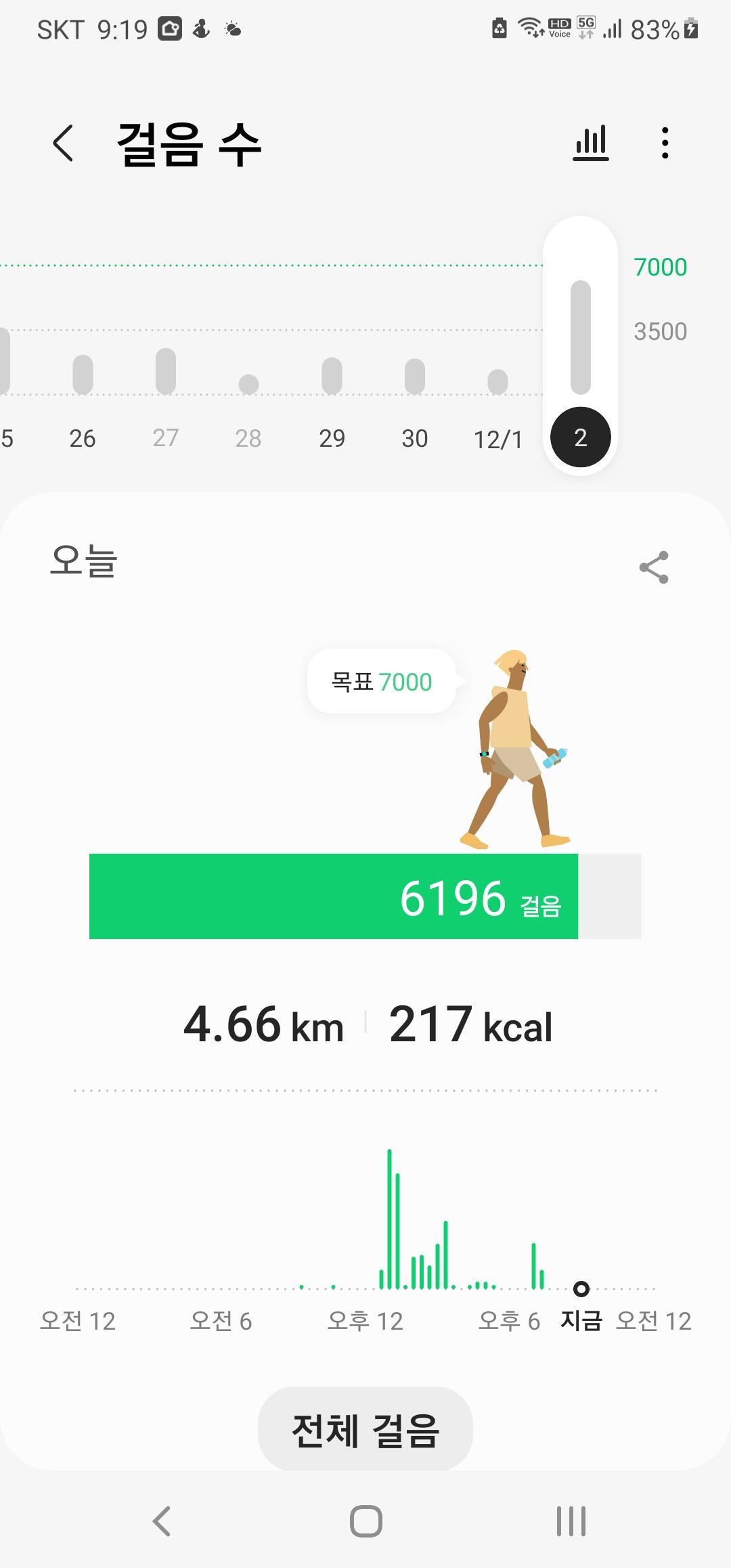Open the recent apps view
Screen dimensions: 731x1568
571,1522
